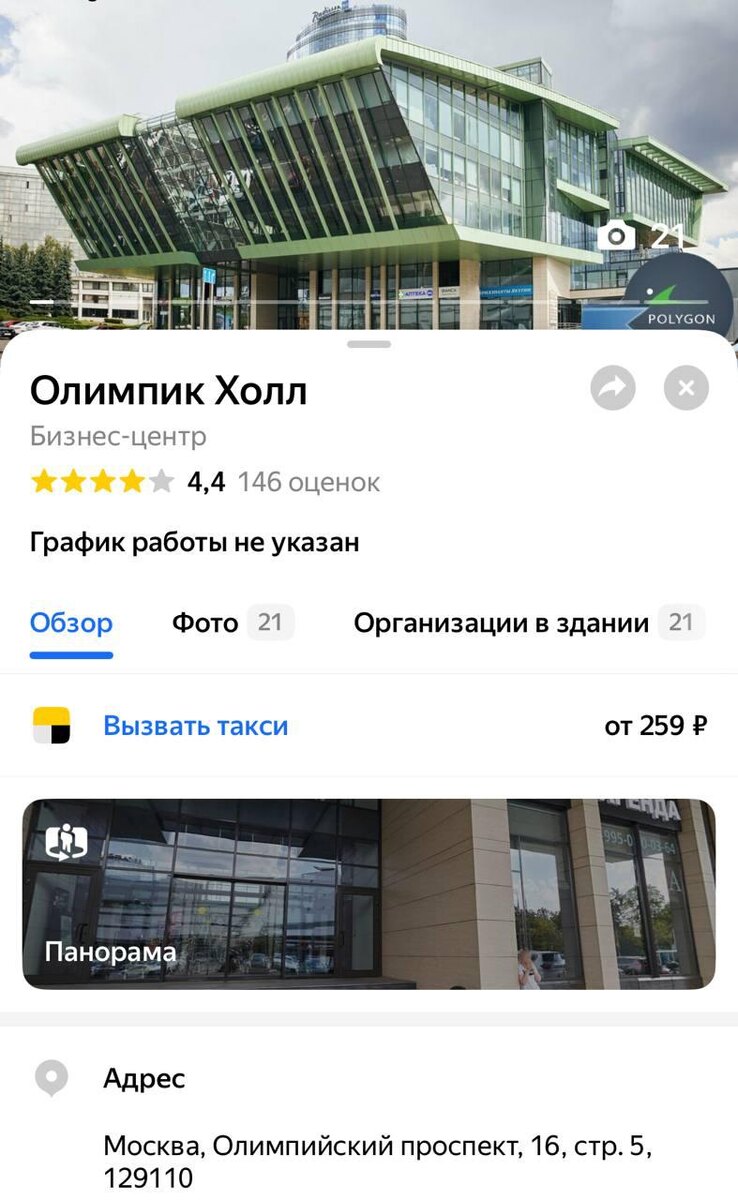Image resolution: width=738 pixels, height=1200 pixels.
Task: Tap the share arrow icon
Action: [x=614, y=389]
